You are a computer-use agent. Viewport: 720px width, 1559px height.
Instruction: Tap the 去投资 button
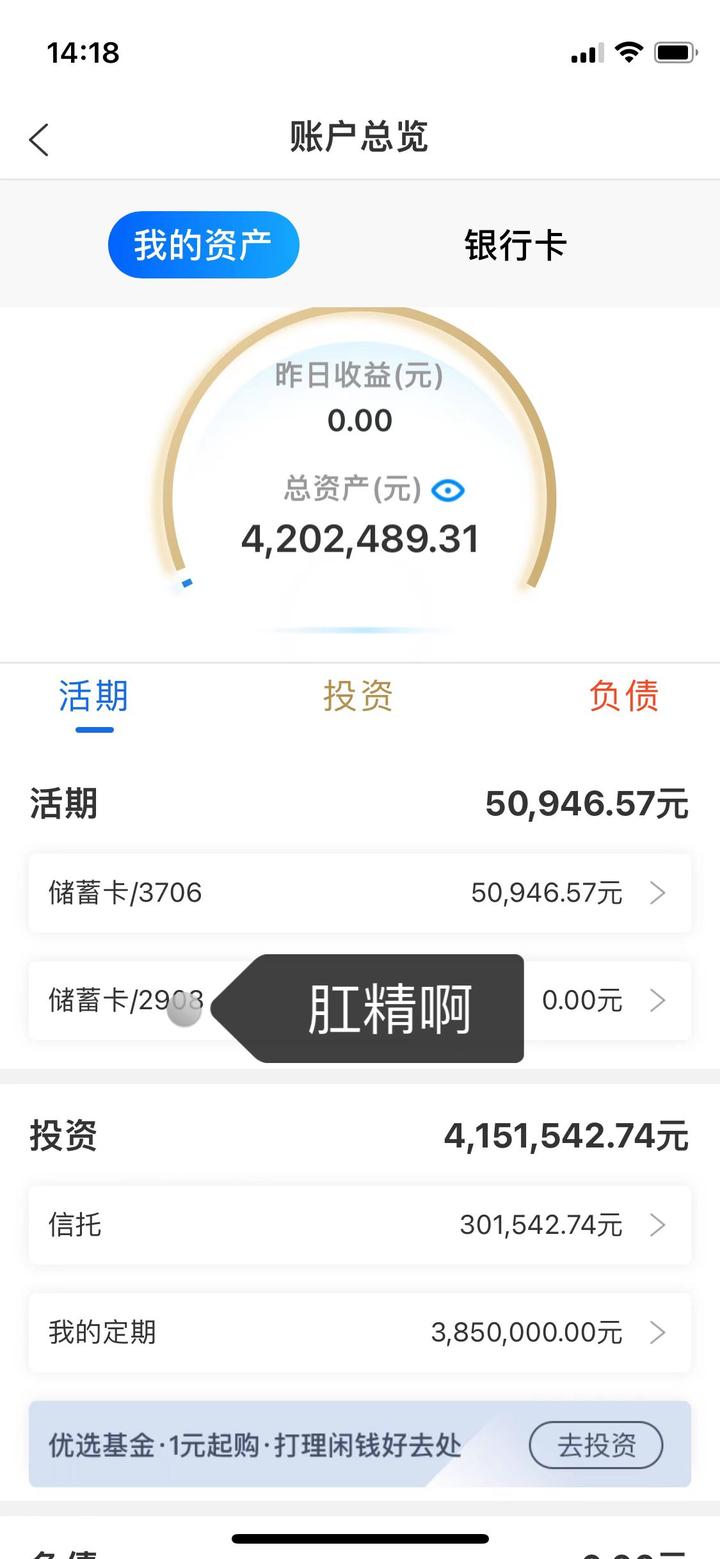point(596,1445)
